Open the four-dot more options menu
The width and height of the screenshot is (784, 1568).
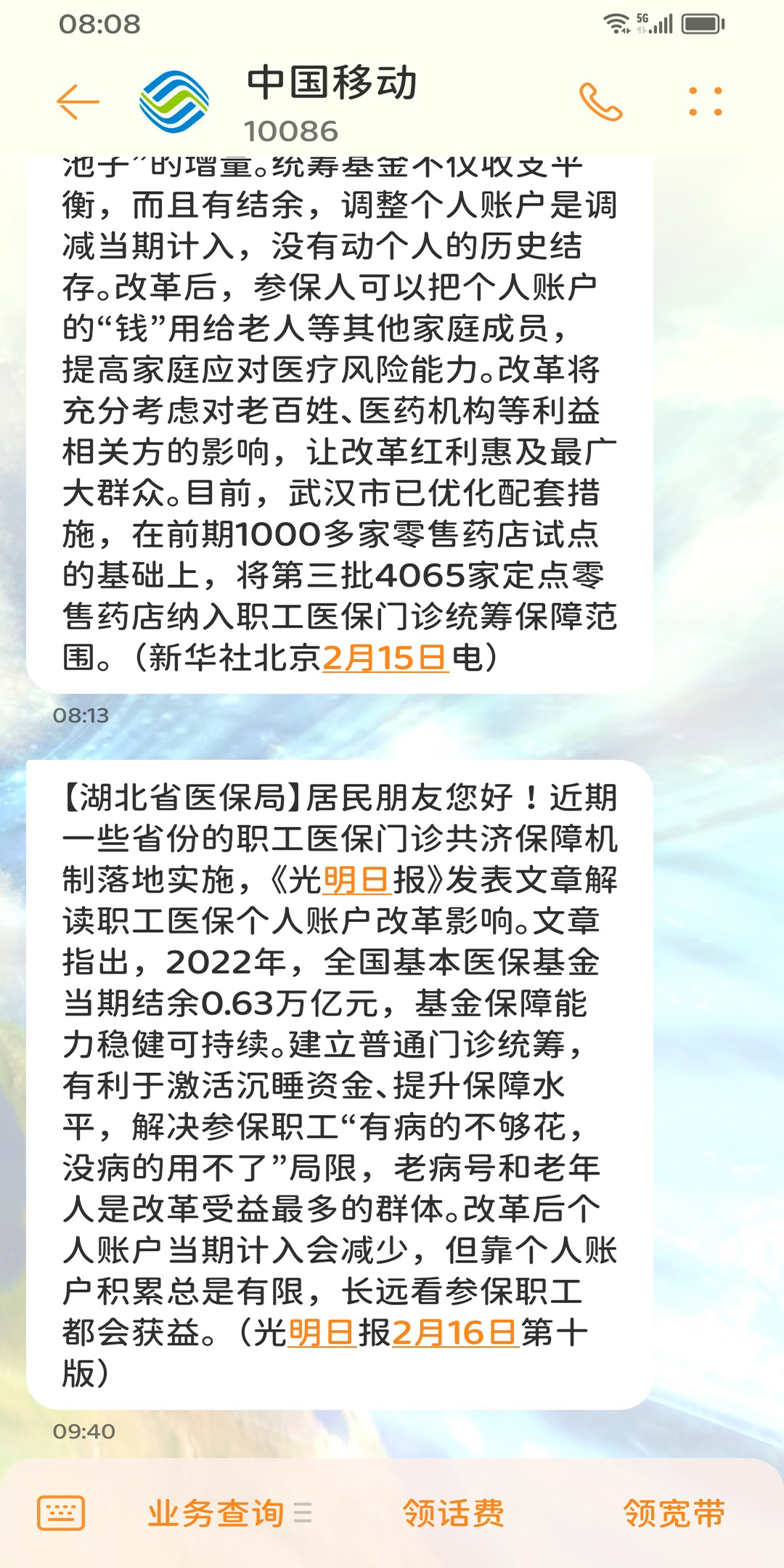(x=705, y=102)
